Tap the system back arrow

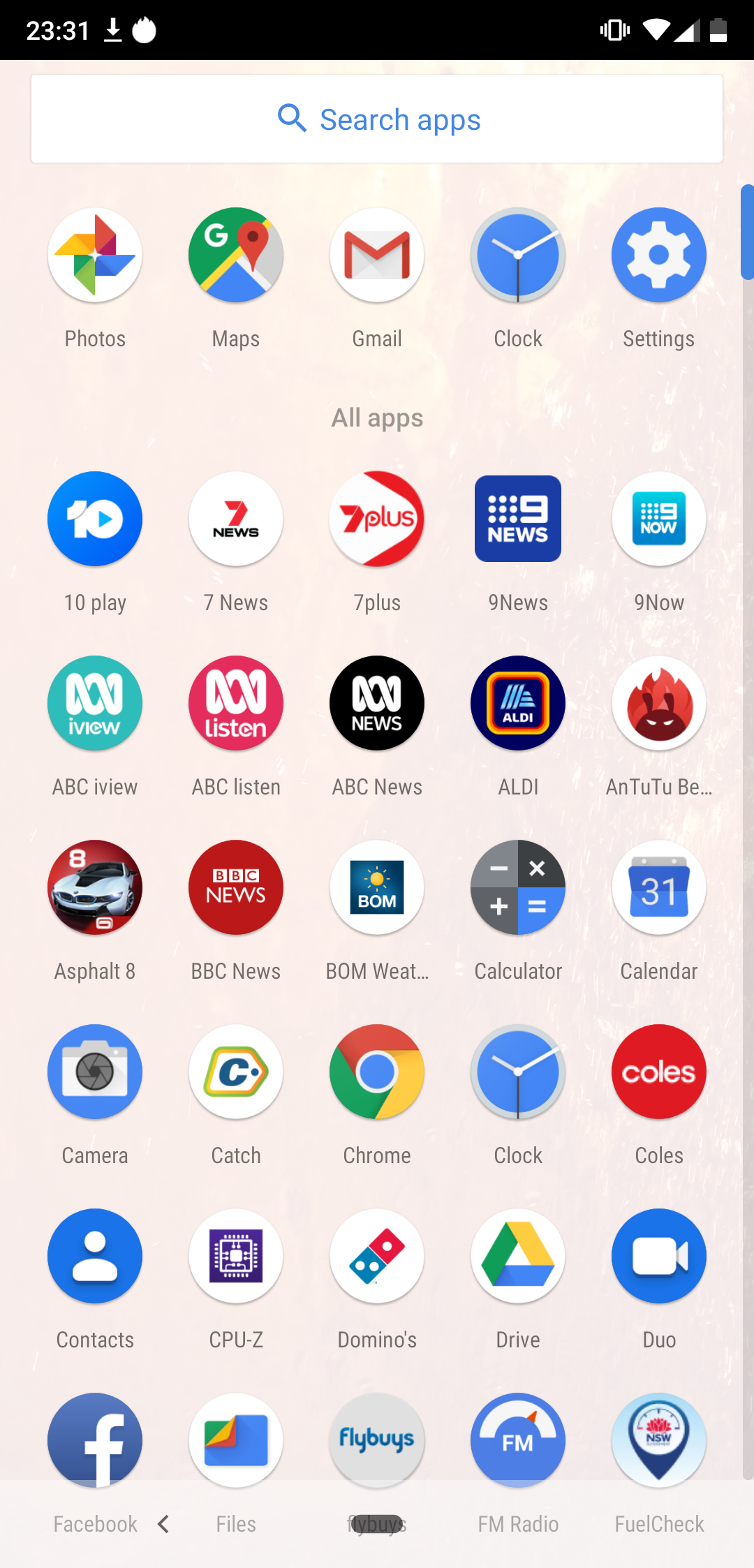[163, 1524]
